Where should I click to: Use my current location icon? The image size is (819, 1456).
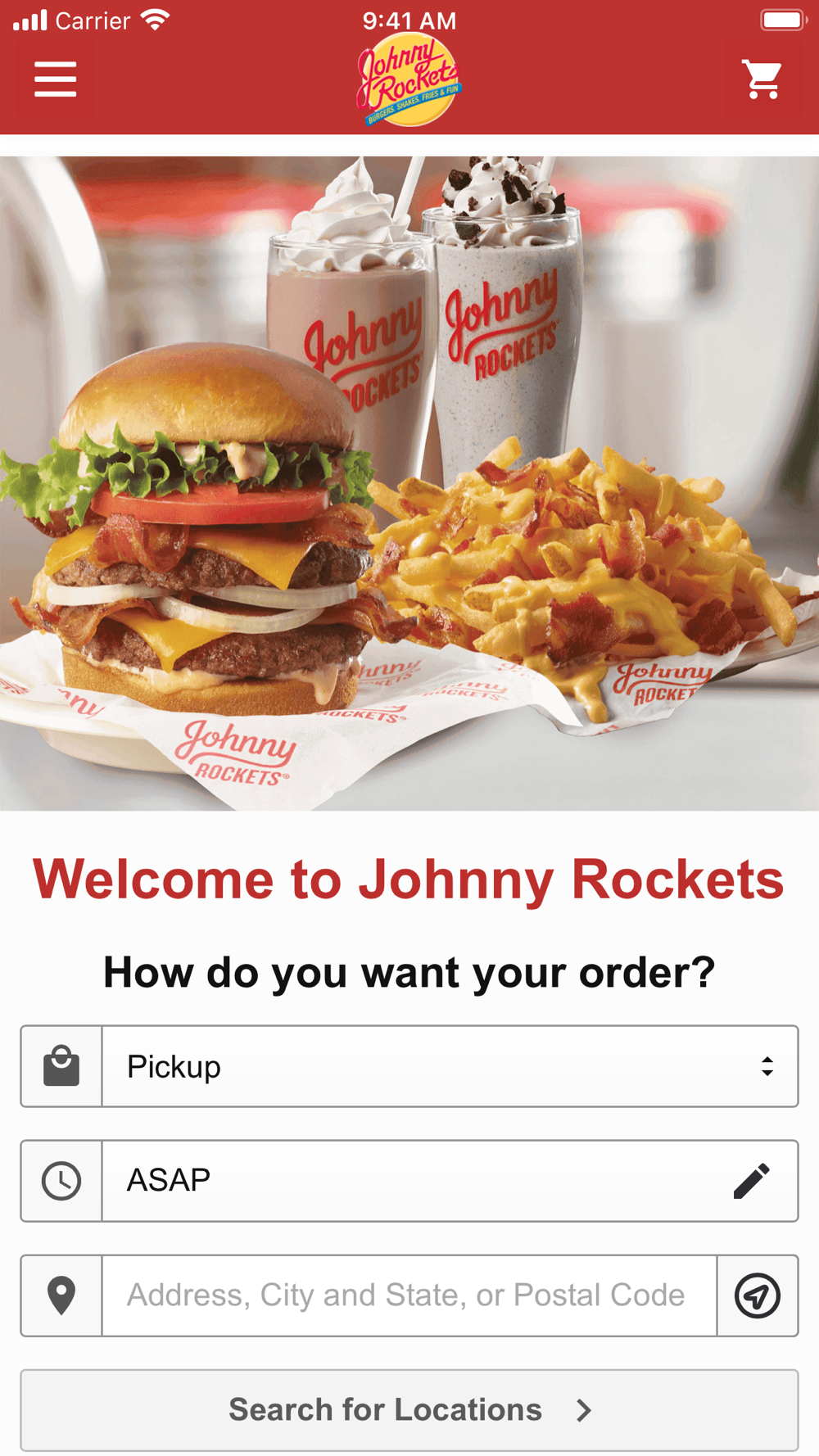click(x=758, y=1295)
